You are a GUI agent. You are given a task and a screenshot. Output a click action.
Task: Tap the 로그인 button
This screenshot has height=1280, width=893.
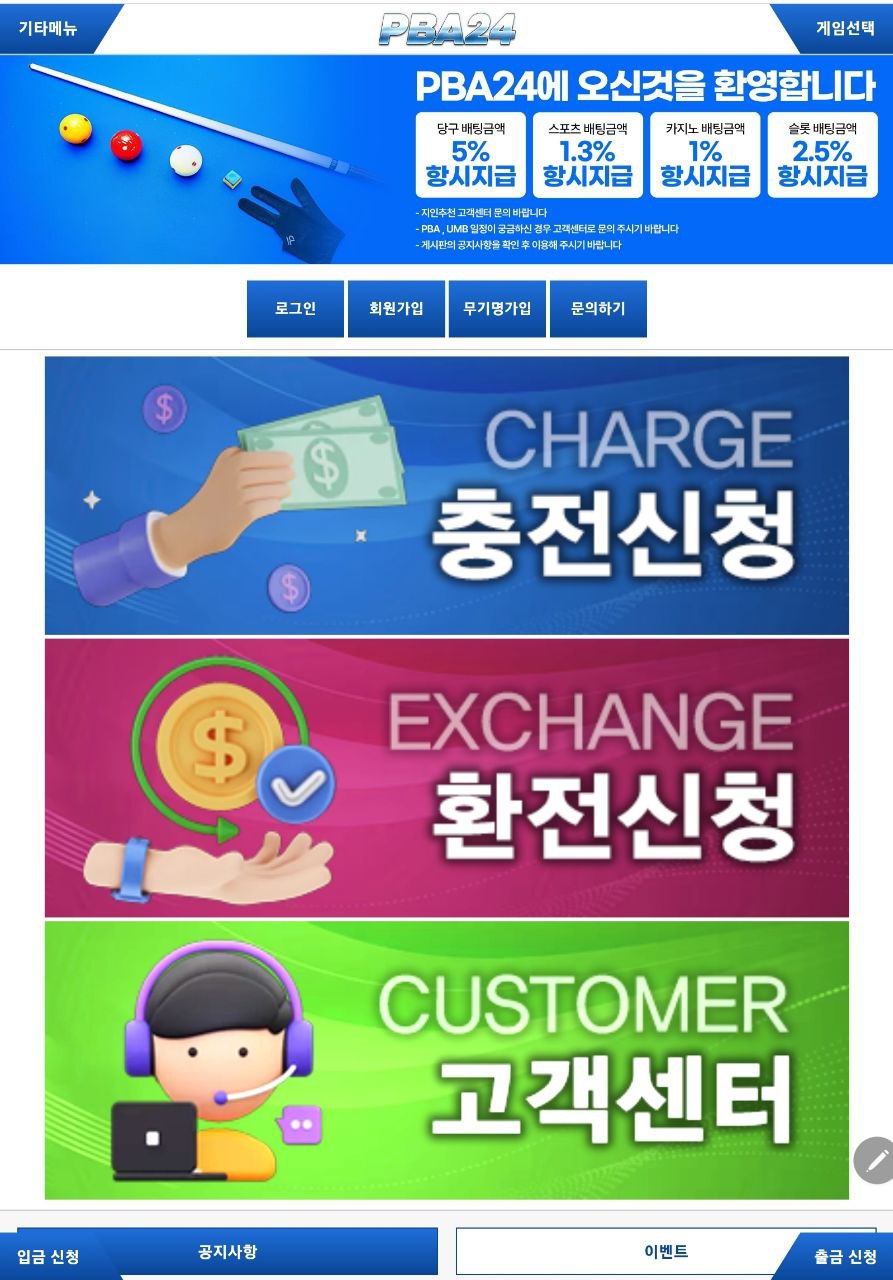pos(295,308)
